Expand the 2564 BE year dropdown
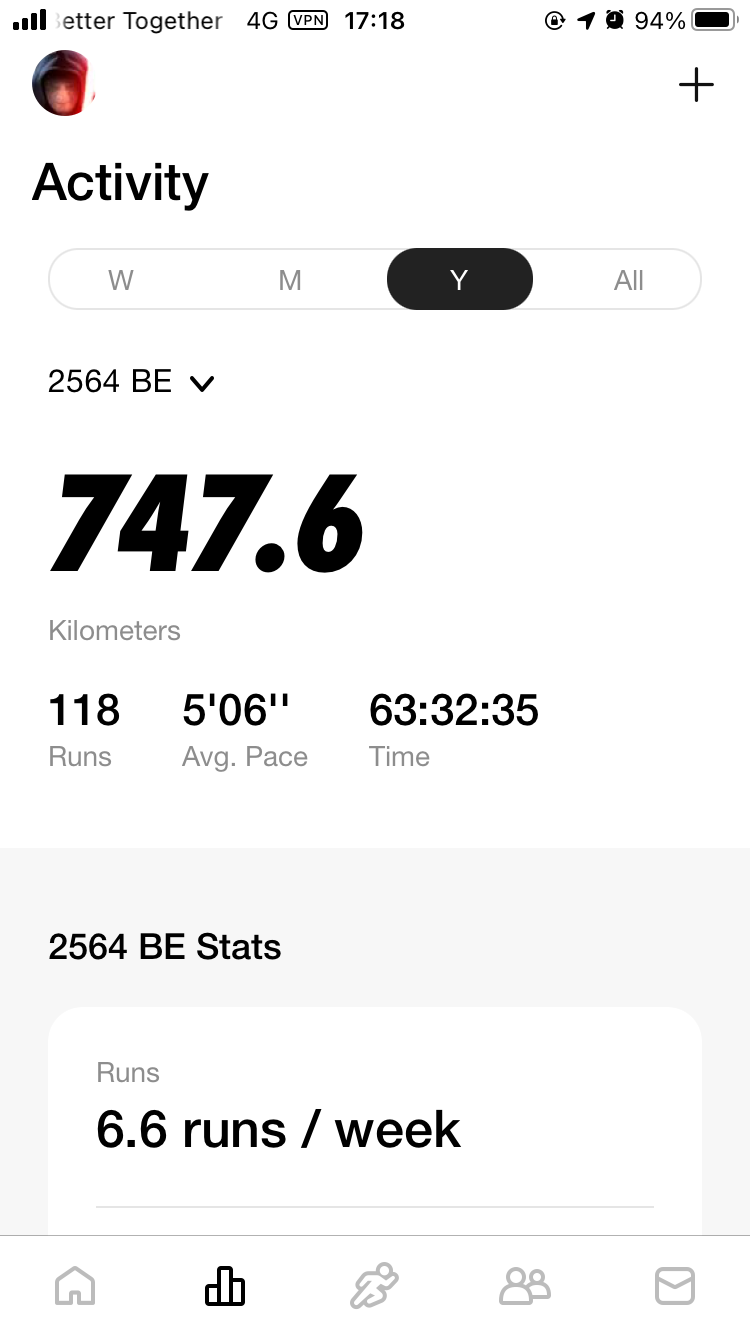 [131, 382]
